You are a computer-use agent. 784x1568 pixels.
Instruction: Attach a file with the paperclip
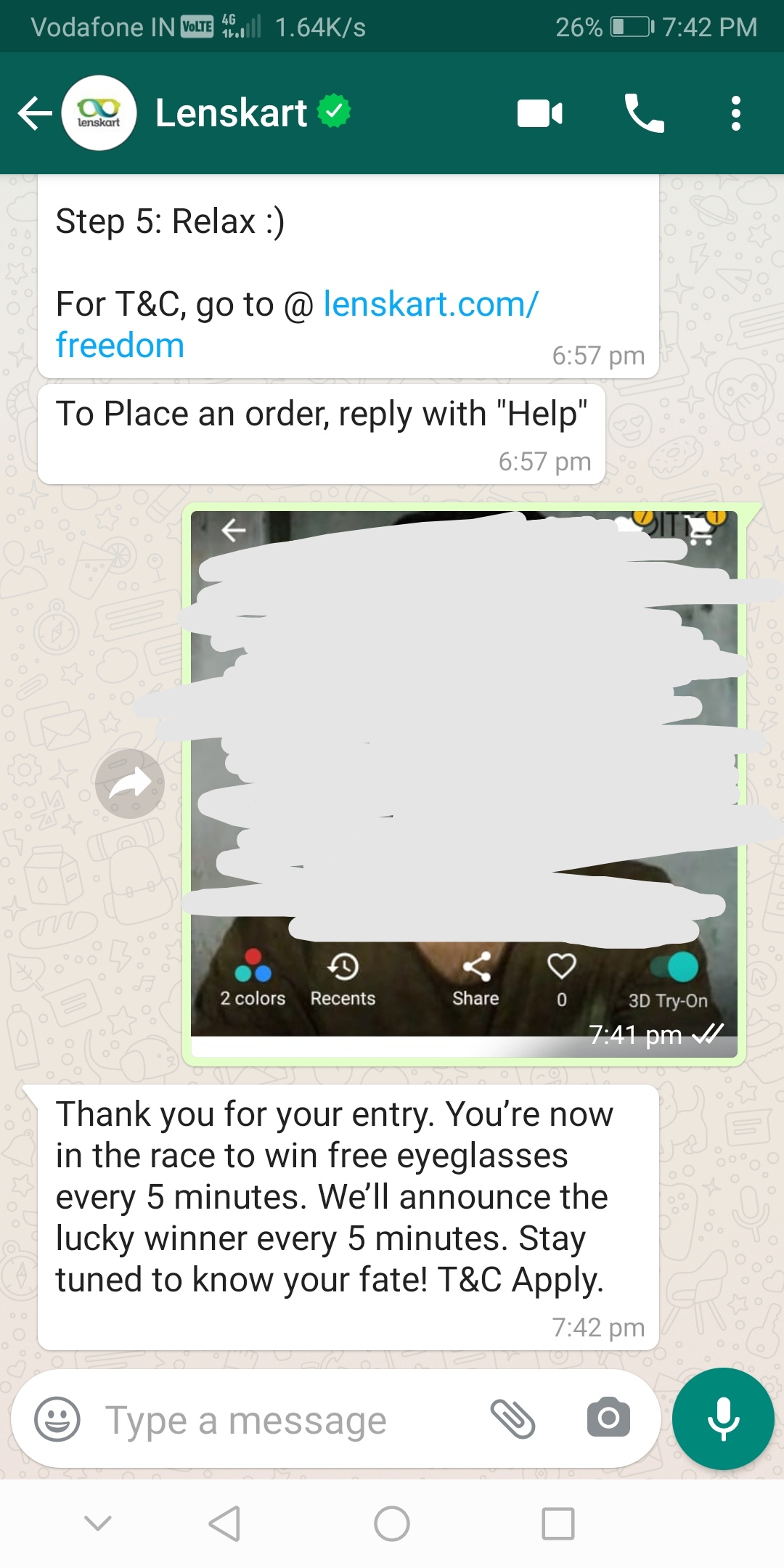pos(513,1418)
